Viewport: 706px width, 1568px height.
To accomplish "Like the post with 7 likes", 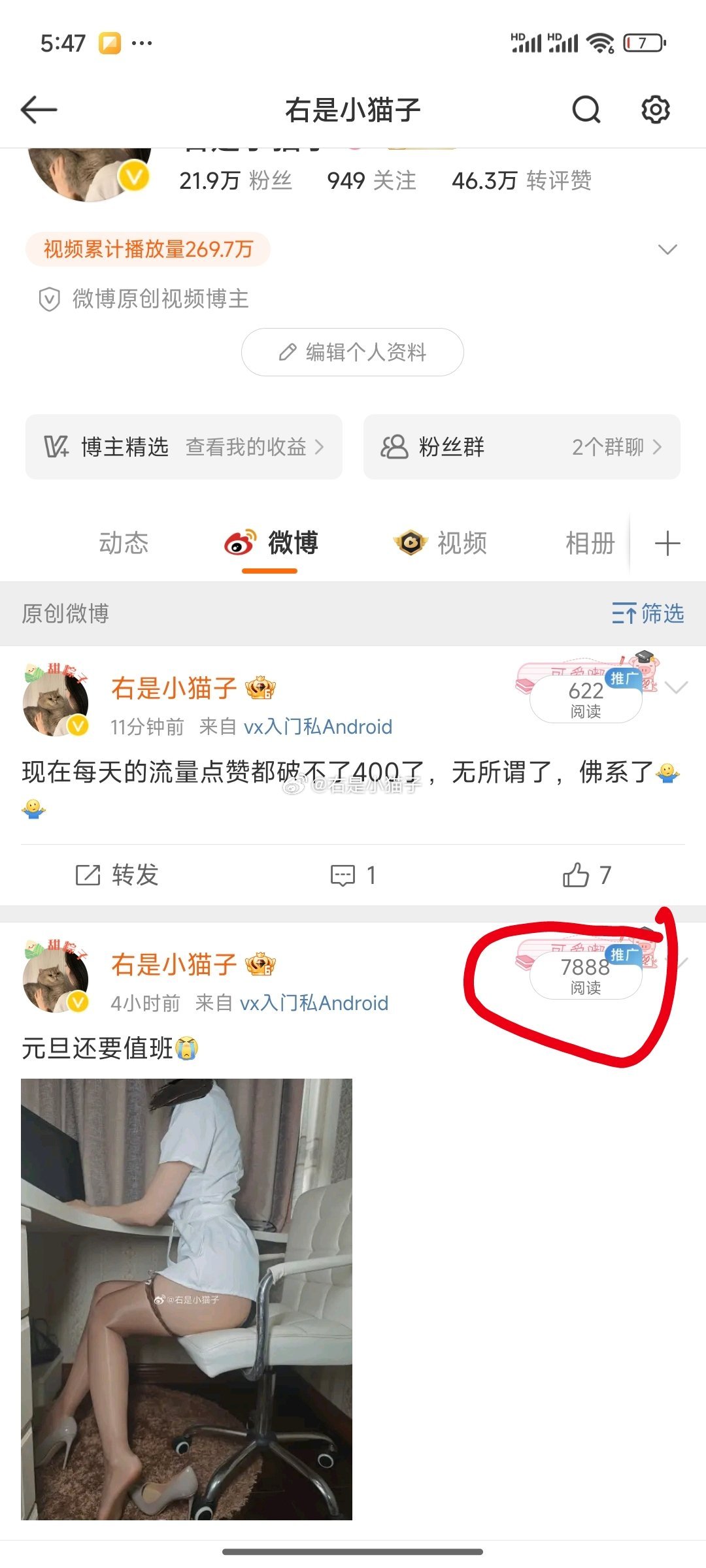I will point(586,875).
